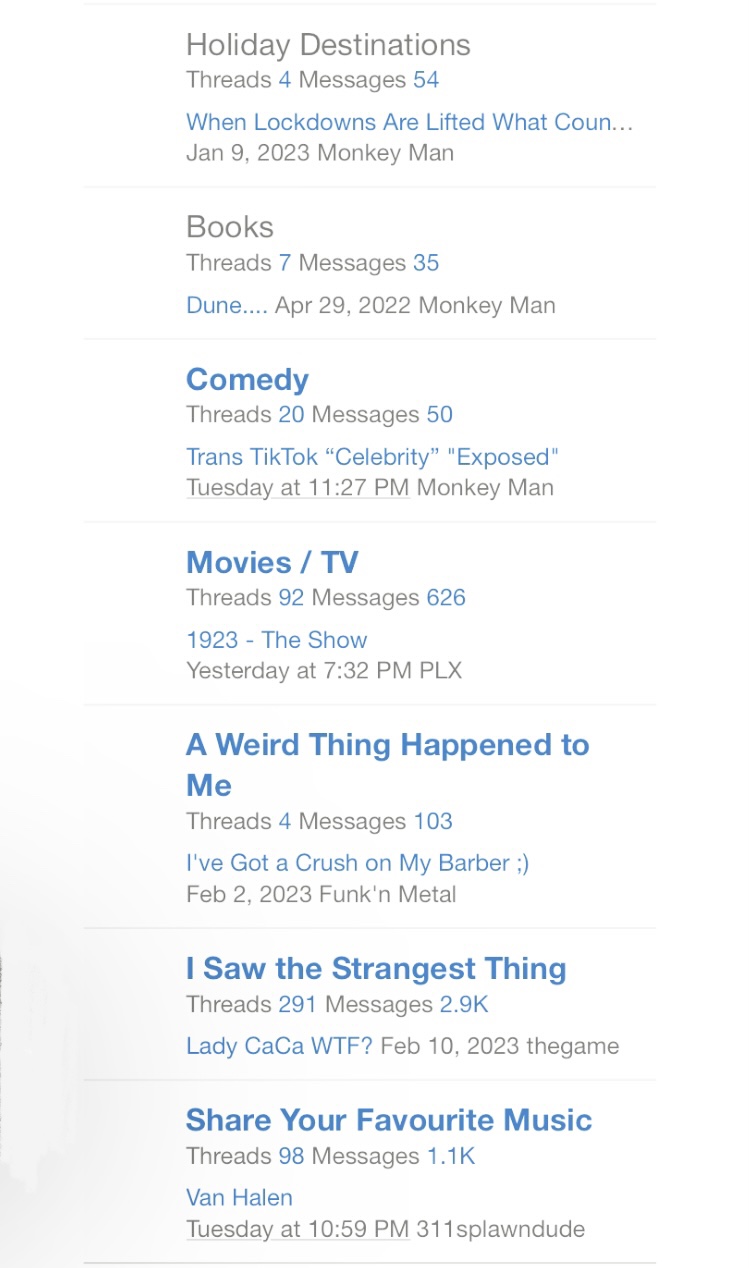Screen dimensions: 750x1268
Task: Open the Van Halen thread
Action: coord(239,1198)
